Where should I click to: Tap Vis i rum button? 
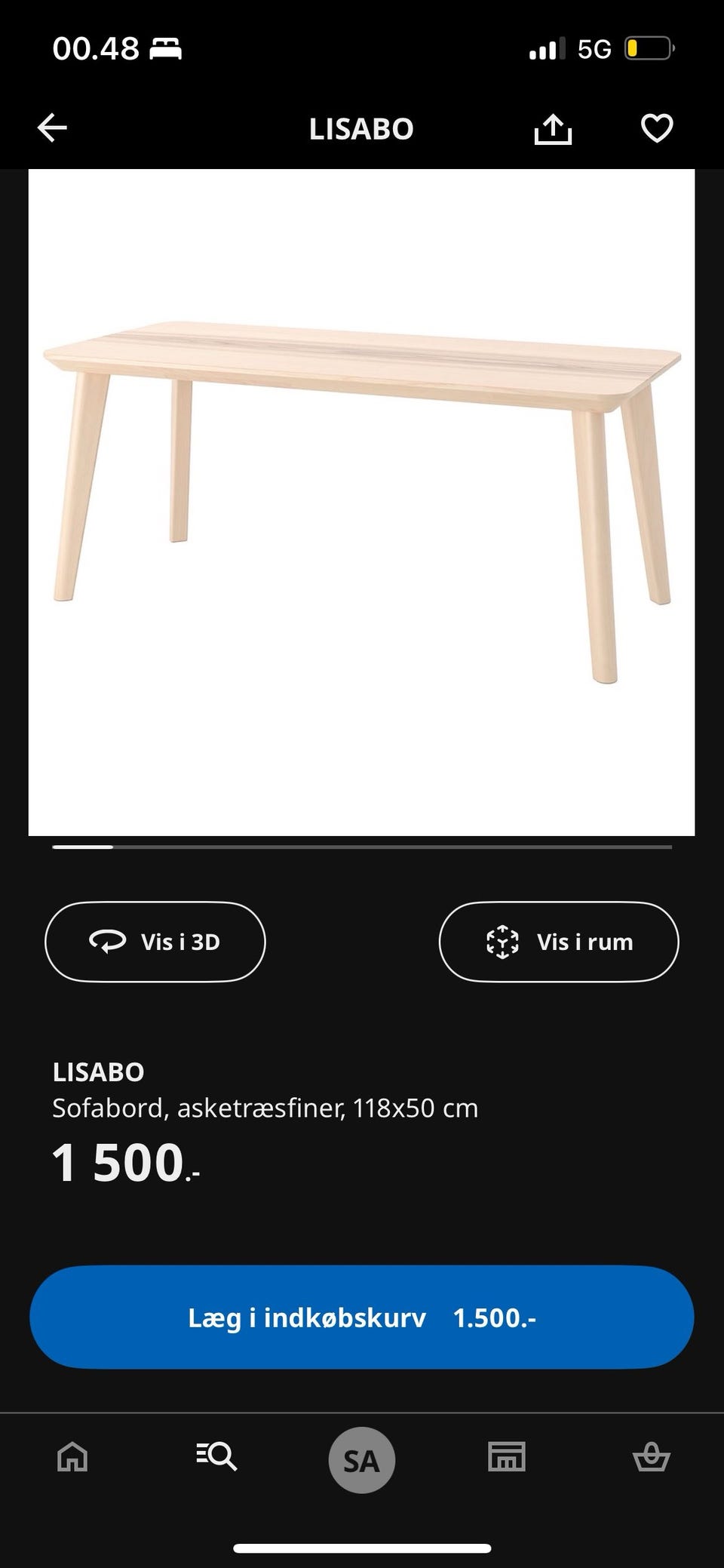pyautogui.click(x=559, y=942)
